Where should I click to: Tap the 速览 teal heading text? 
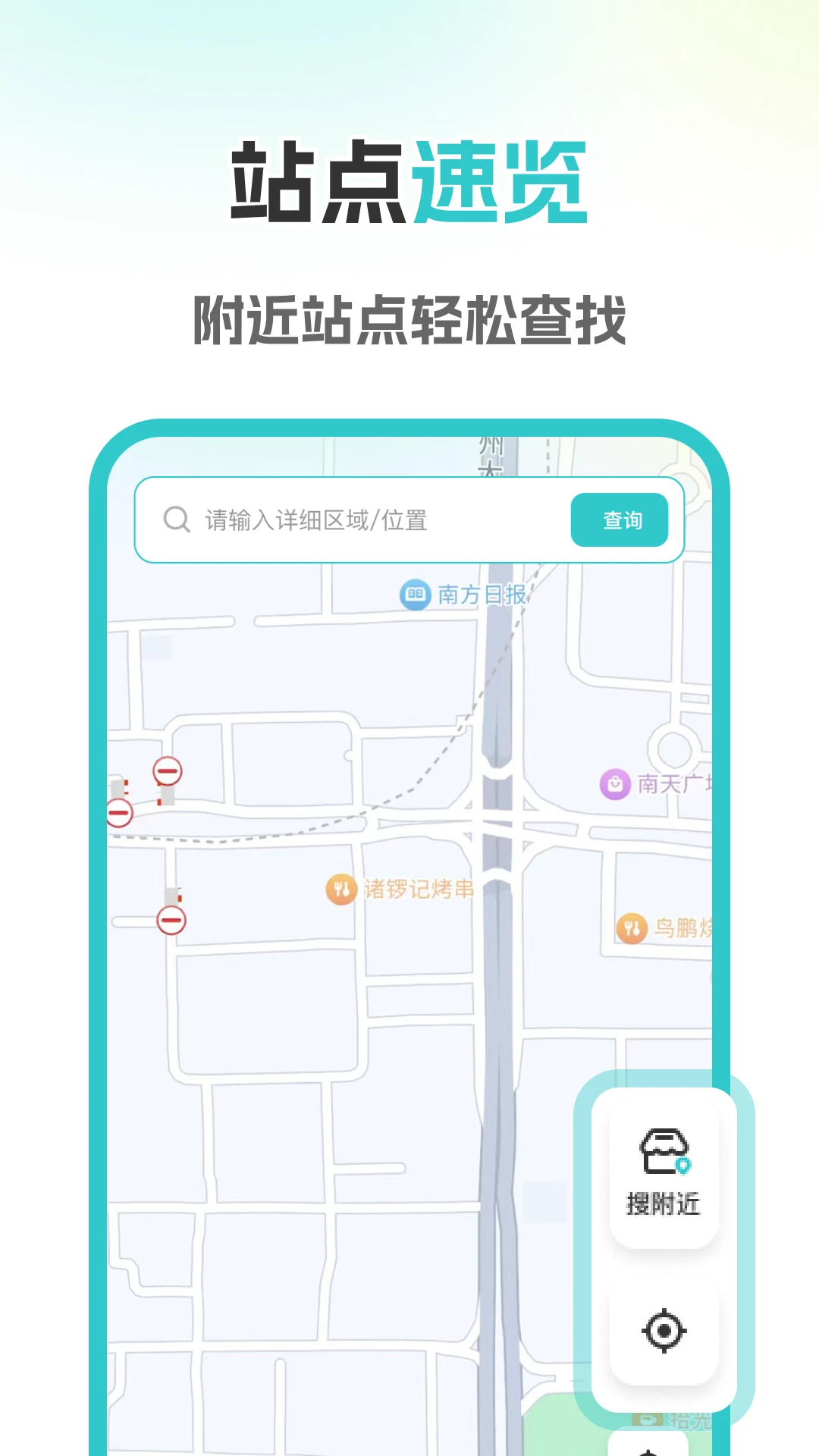500,181
